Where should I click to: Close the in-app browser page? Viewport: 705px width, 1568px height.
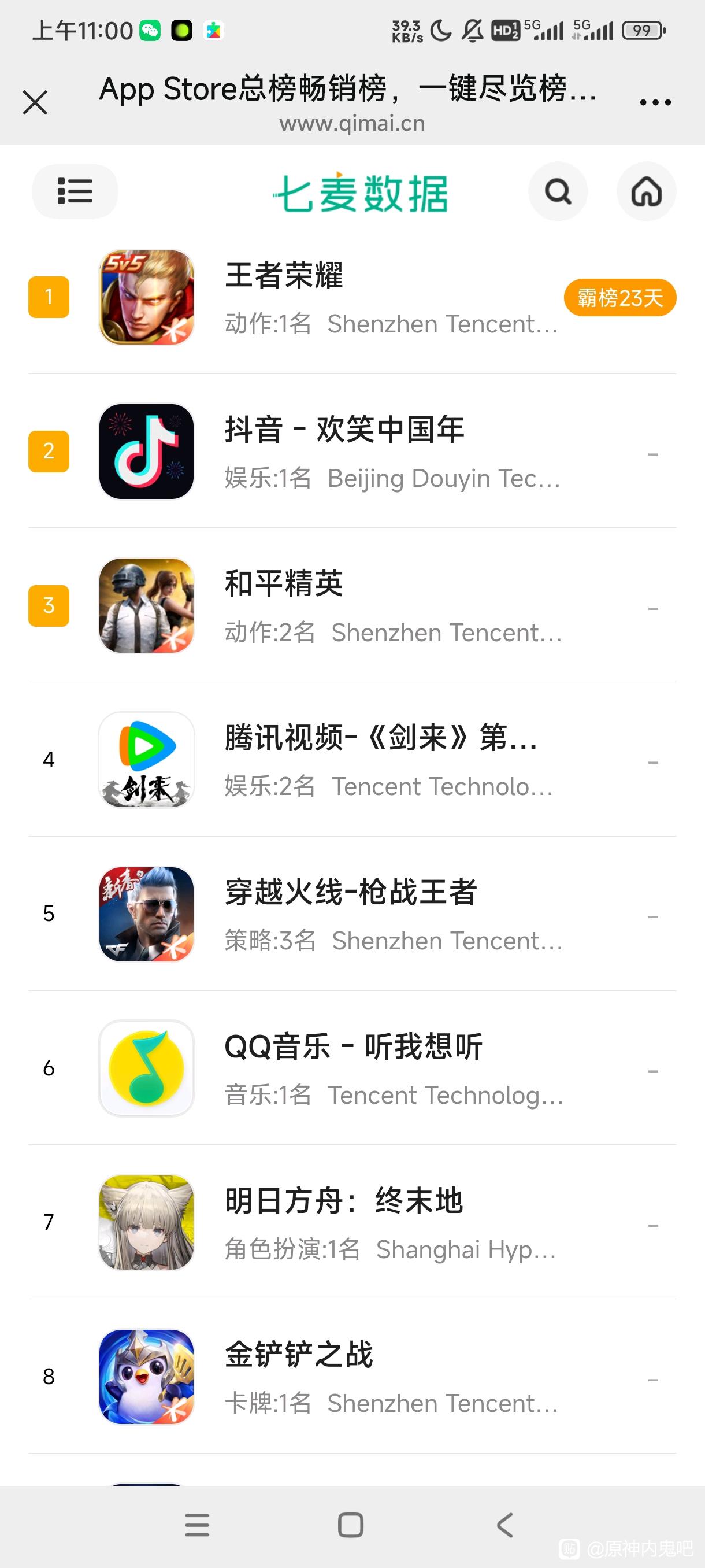point(35,102)
